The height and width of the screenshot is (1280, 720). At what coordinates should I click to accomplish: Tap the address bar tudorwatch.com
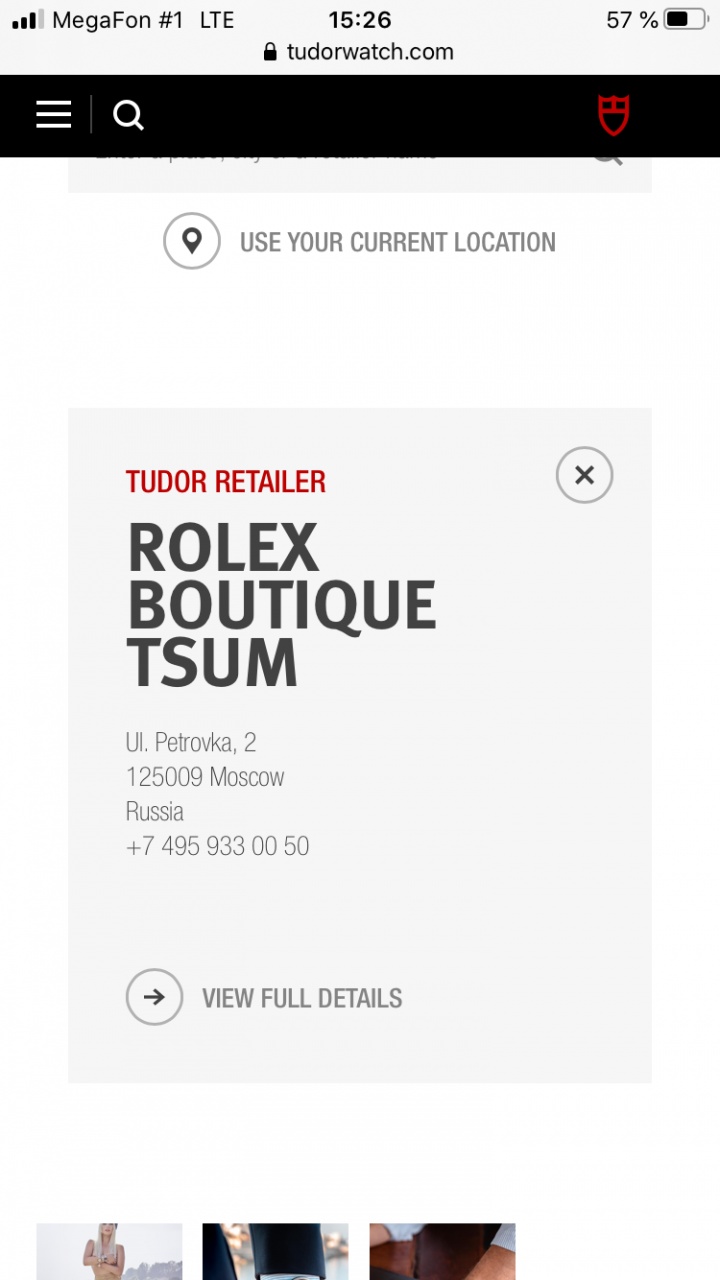[x=359, y=52]
